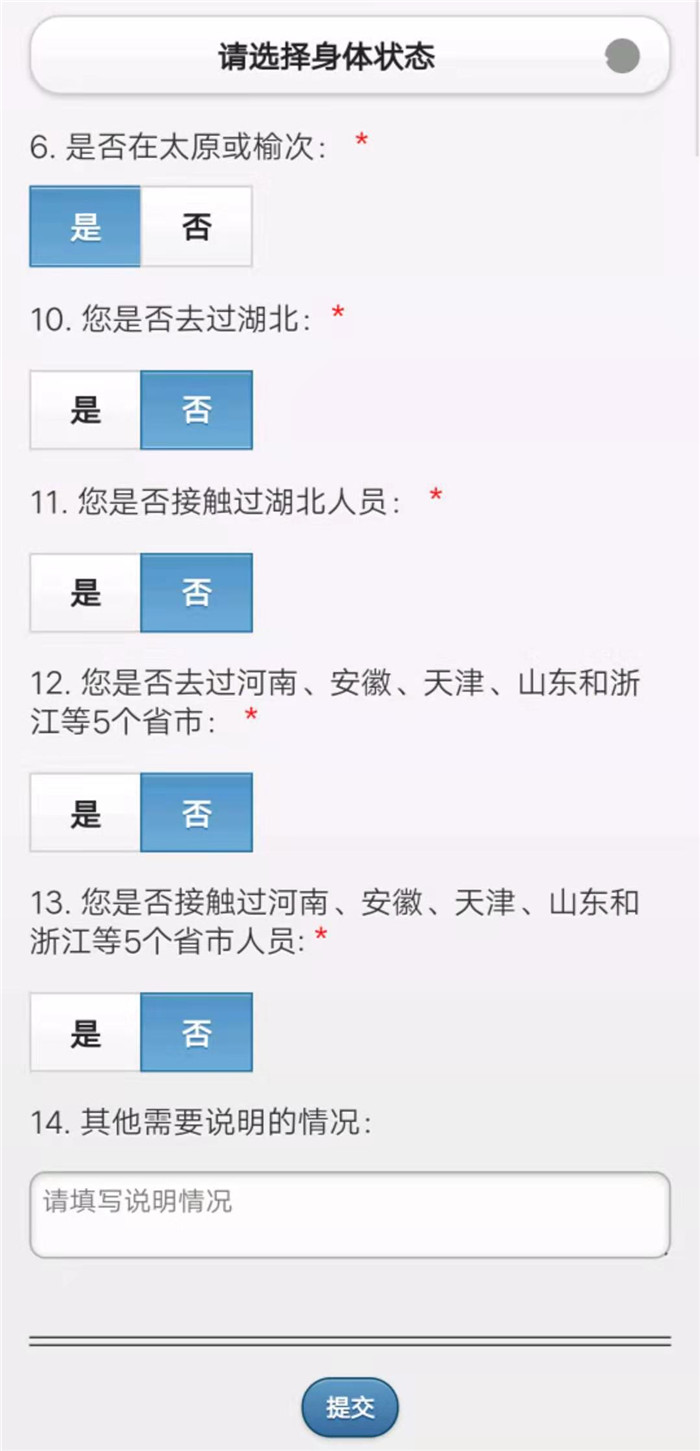Focus the 请填写说明情况 text field
This screenshot has height=1451, width=700.
click(349, 1215)
